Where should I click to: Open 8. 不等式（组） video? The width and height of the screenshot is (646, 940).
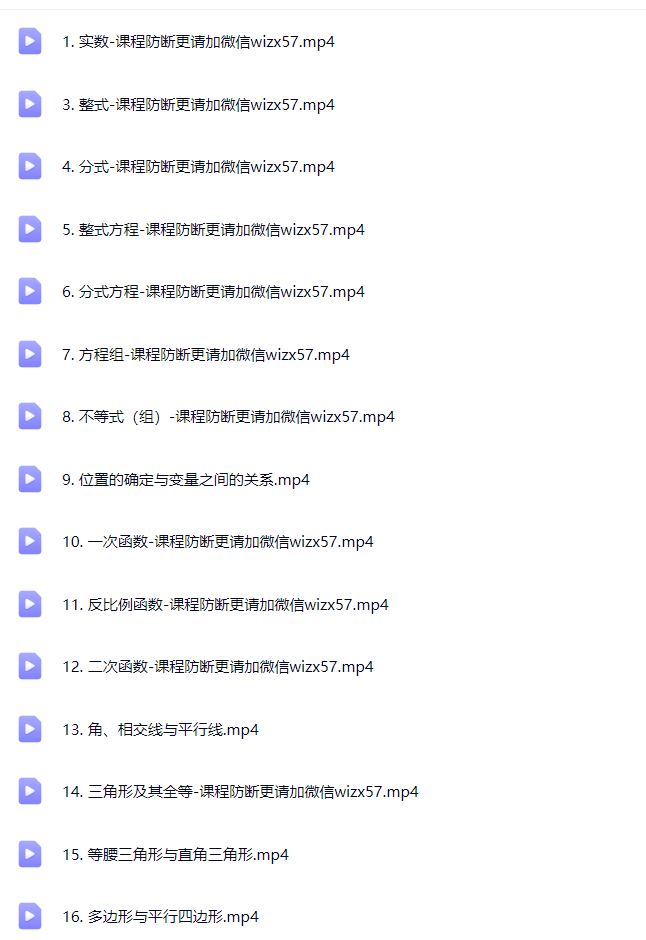pyautogui.click(x=228, y=417)
